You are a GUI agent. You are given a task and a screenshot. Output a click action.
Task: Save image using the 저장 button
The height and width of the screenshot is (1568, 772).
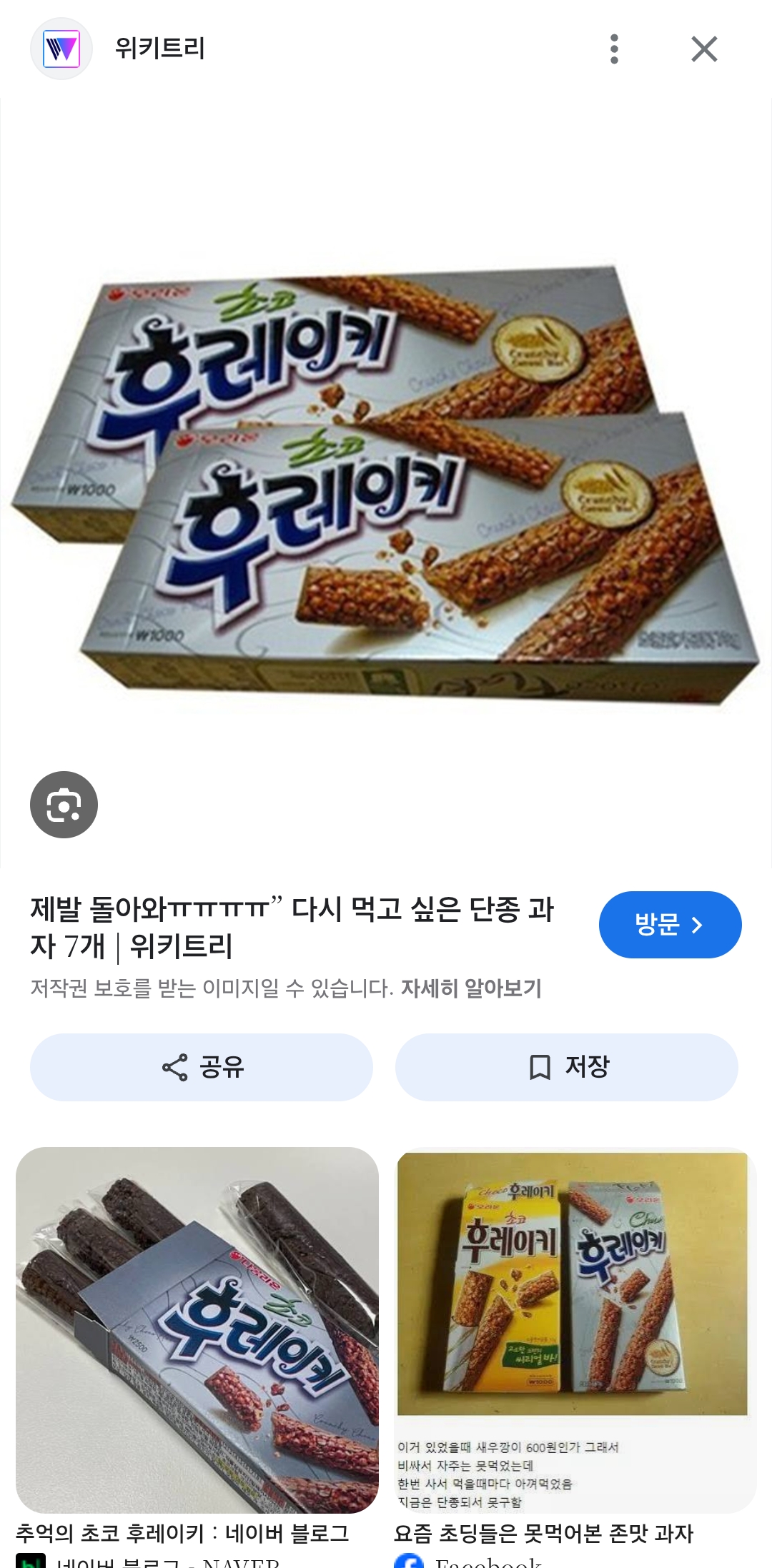(x=567, y=1067)
